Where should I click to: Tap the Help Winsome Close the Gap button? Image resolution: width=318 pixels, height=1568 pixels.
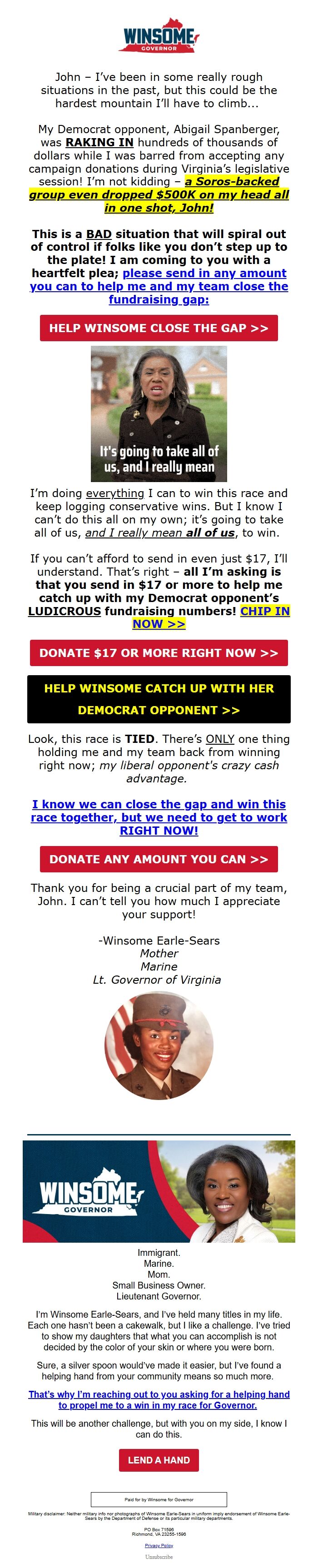[x=159, y=328]
